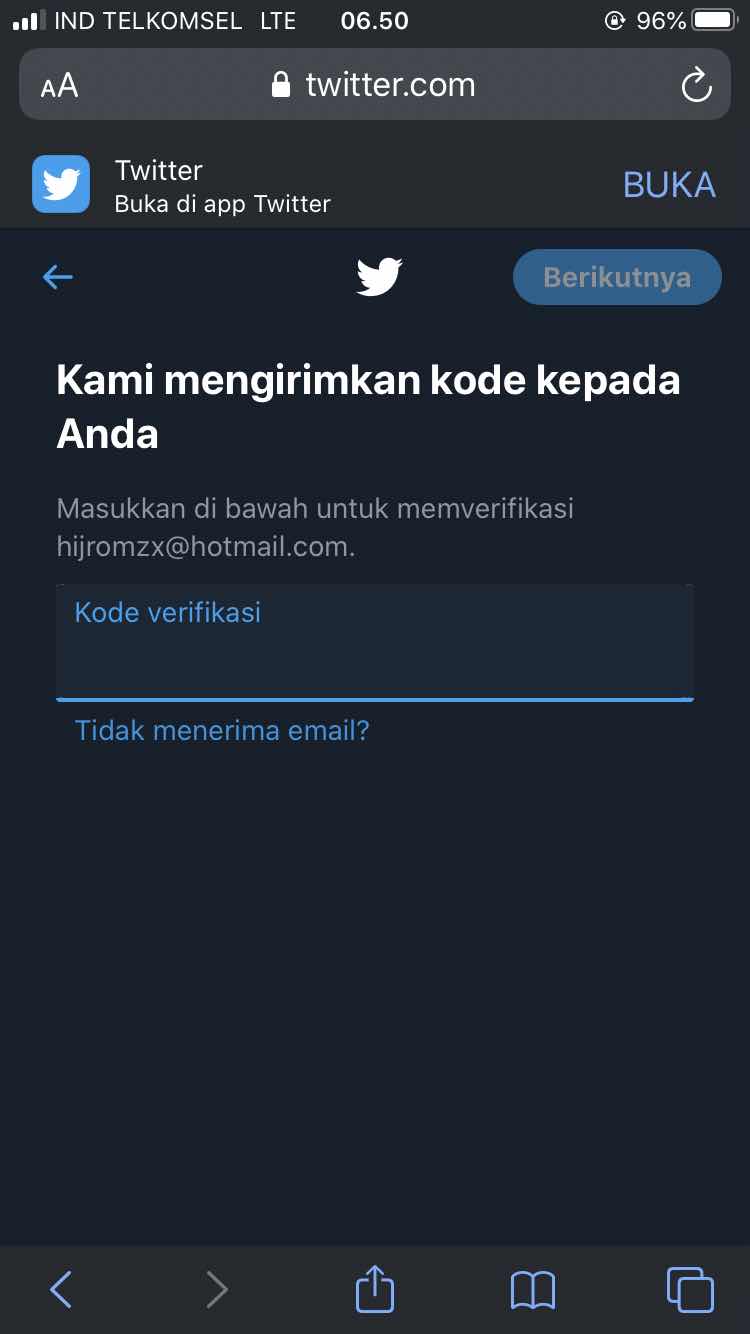Open Safari bookmarks
Image resolution: width=750 pixels, height=1334 pixels.
tap(533, 1290)
